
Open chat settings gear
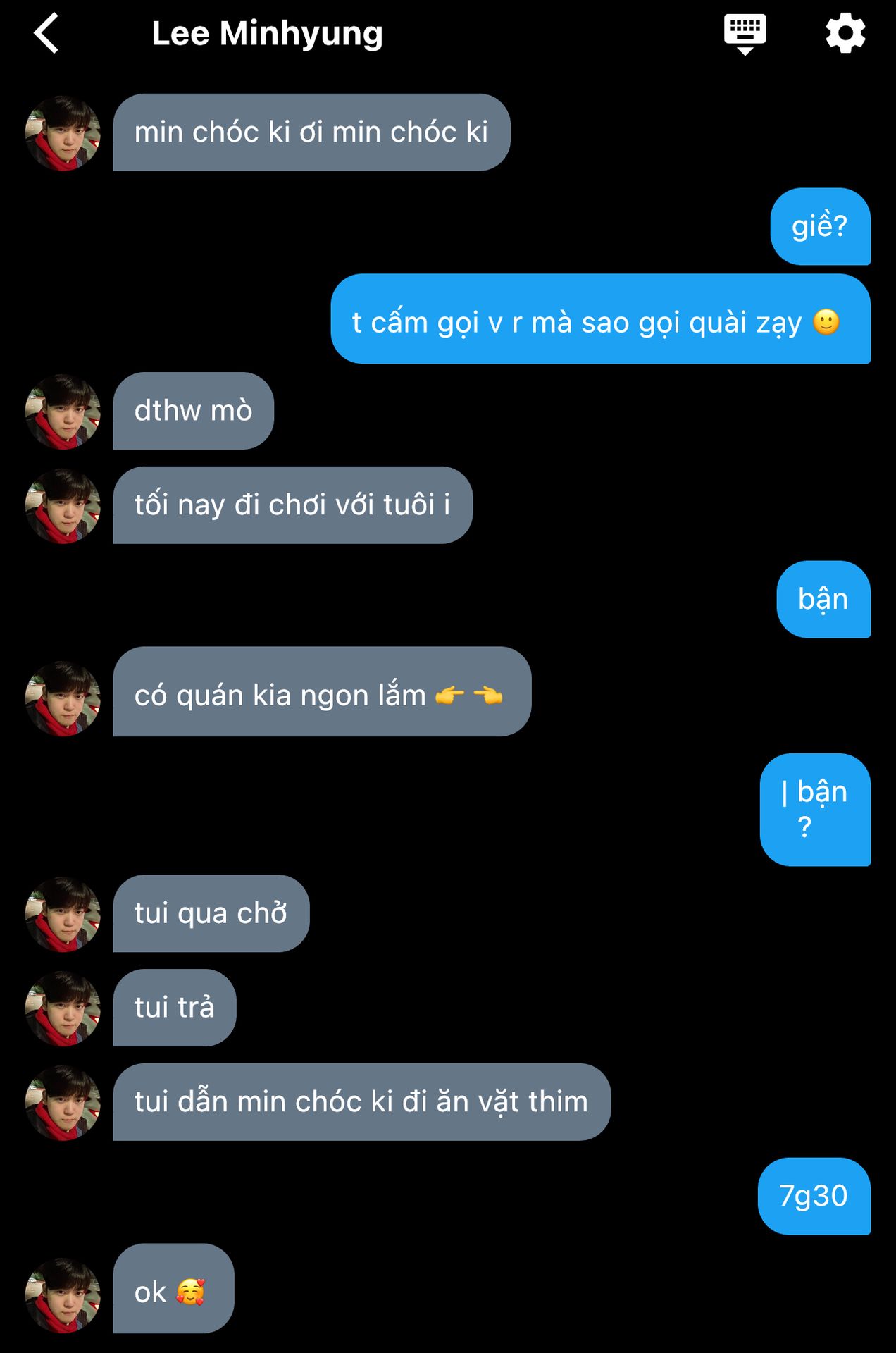pos(845,33)
